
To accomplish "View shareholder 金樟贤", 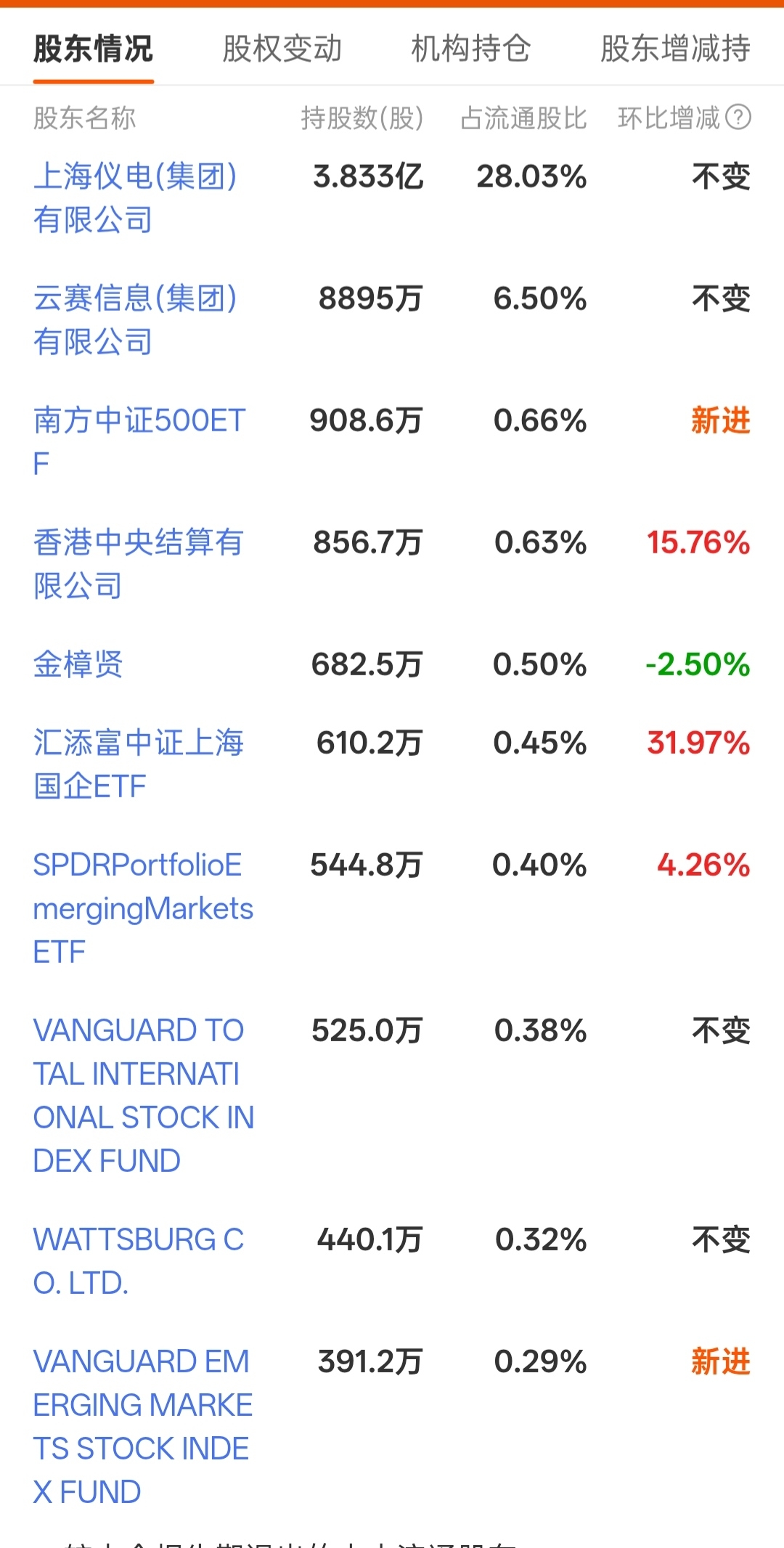I will (78, 664).
